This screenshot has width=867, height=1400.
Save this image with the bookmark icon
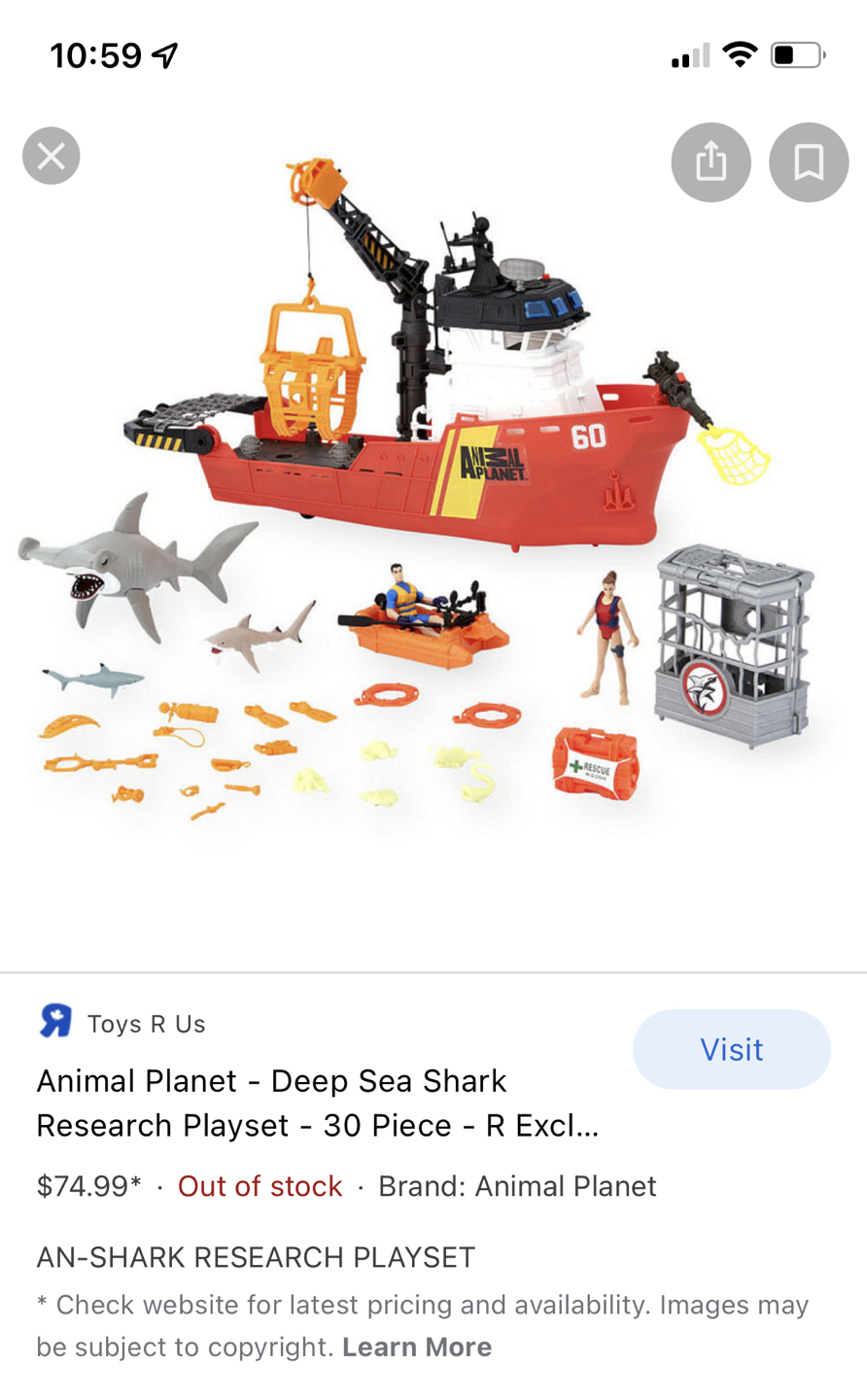tap(808, 161)
